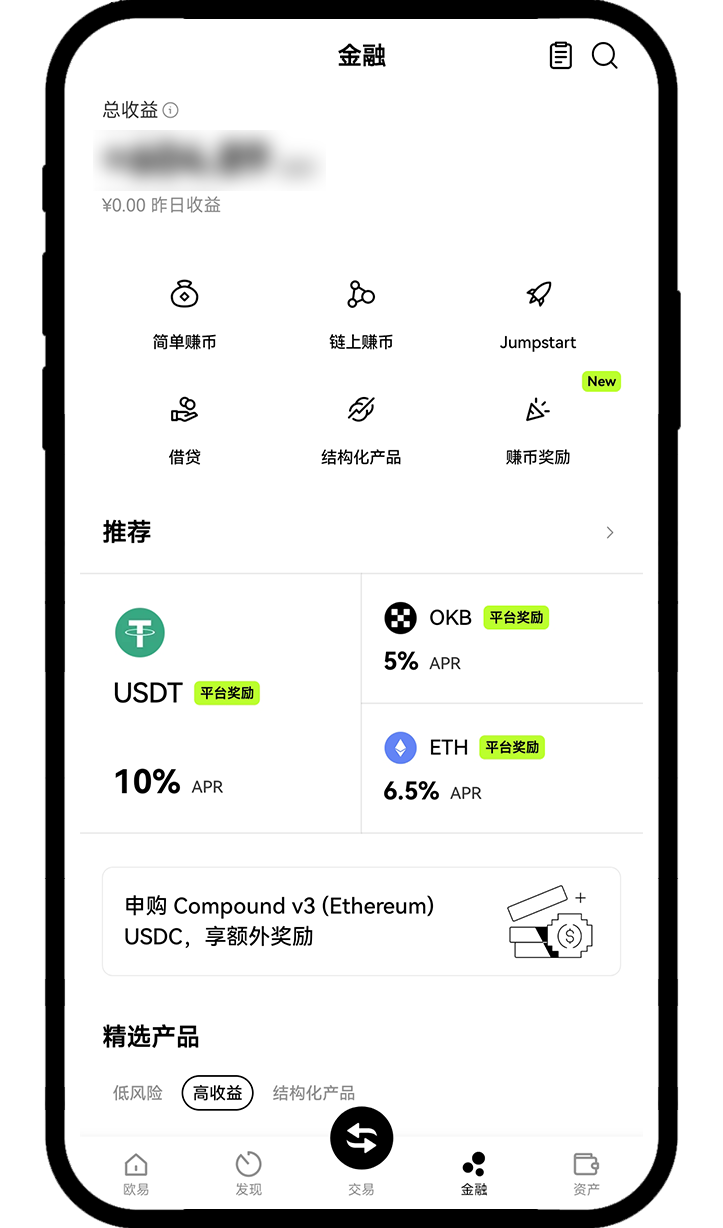The width and height of the screenshot is (723, 1228).
Task: Open the ETH 6.5% APR card
Action: [x=500, y=768]
